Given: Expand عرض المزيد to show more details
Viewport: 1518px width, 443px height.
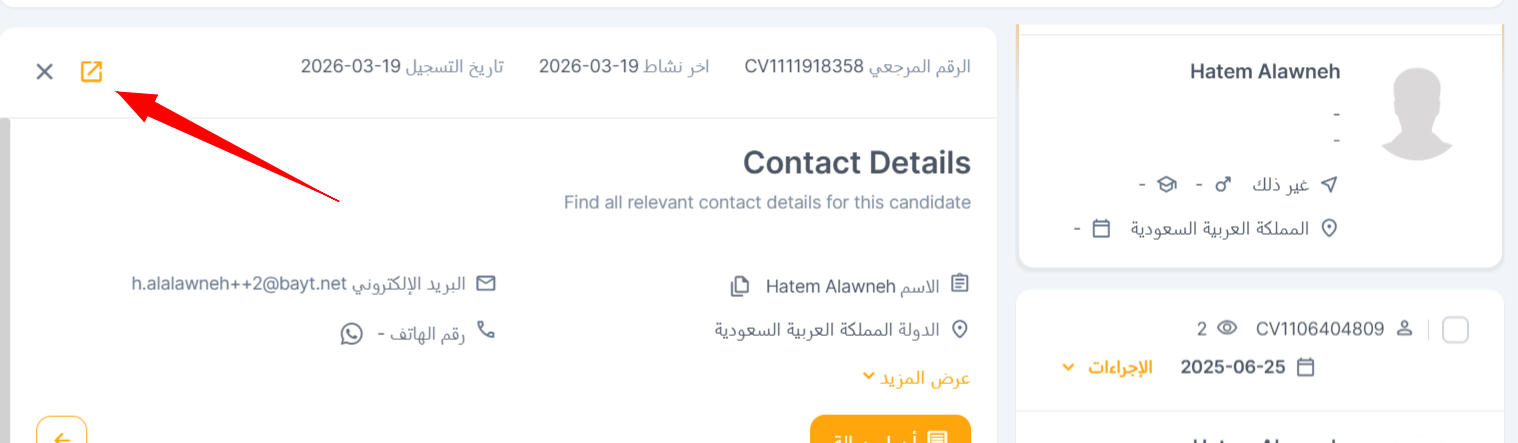Looking at the screenshot, I should coord(916,378).
